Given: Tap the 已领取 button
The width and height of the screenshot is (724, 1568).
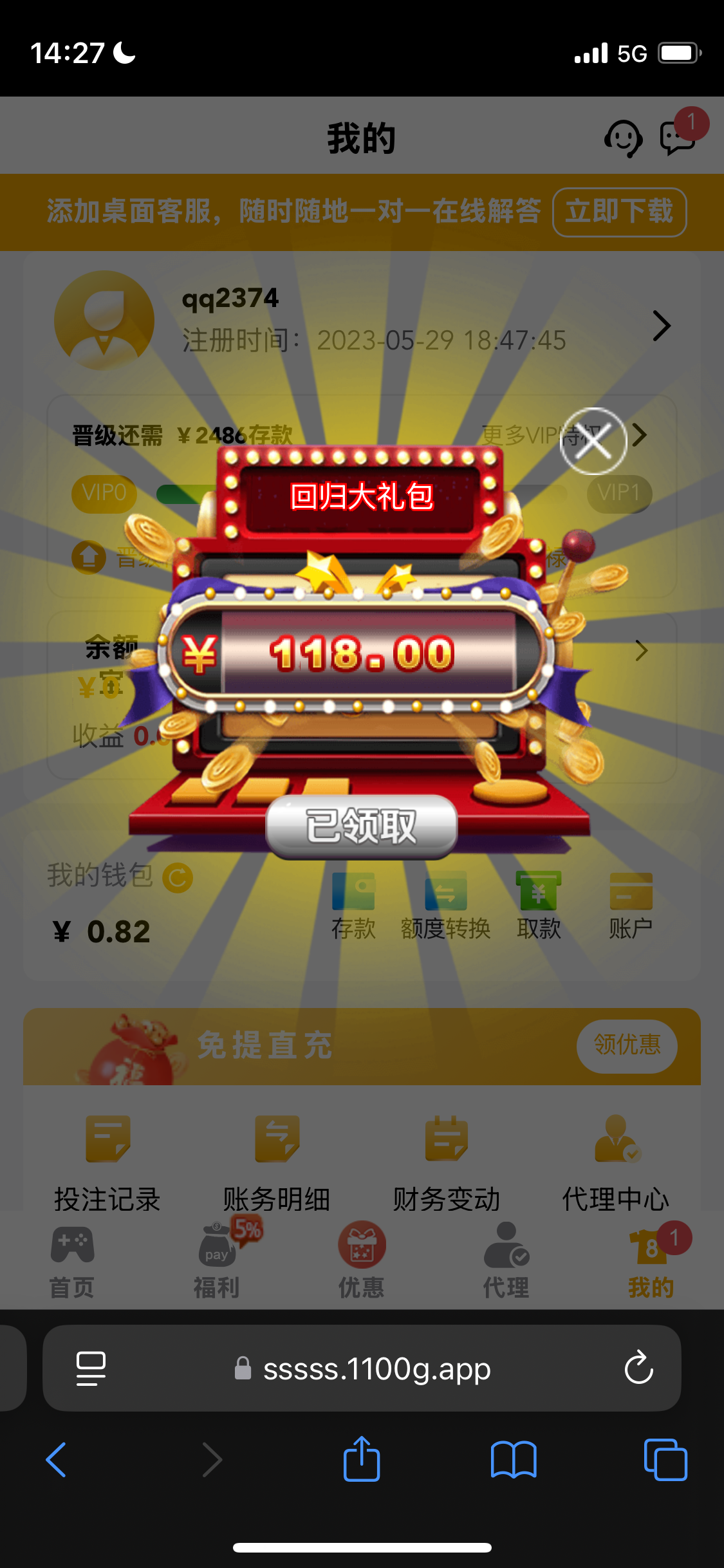Looking at the screenshot, I should tap(362, 826).
